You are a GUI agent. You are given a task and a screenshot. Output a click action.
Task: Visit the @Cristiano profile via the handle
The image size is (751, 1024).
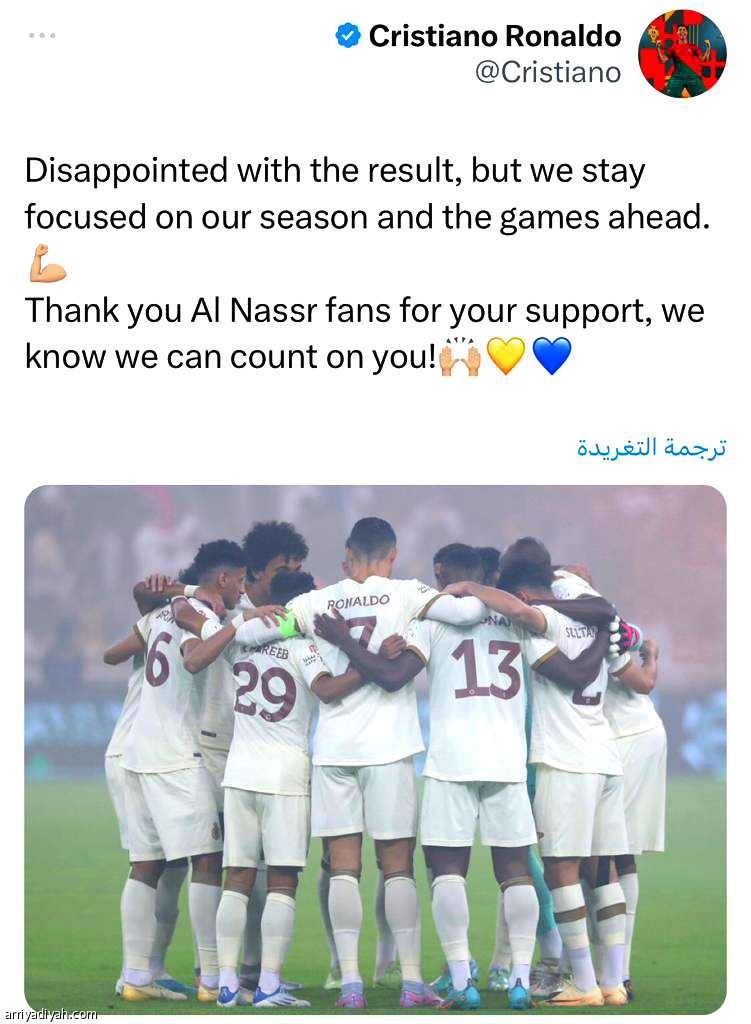tap(547, 72)
